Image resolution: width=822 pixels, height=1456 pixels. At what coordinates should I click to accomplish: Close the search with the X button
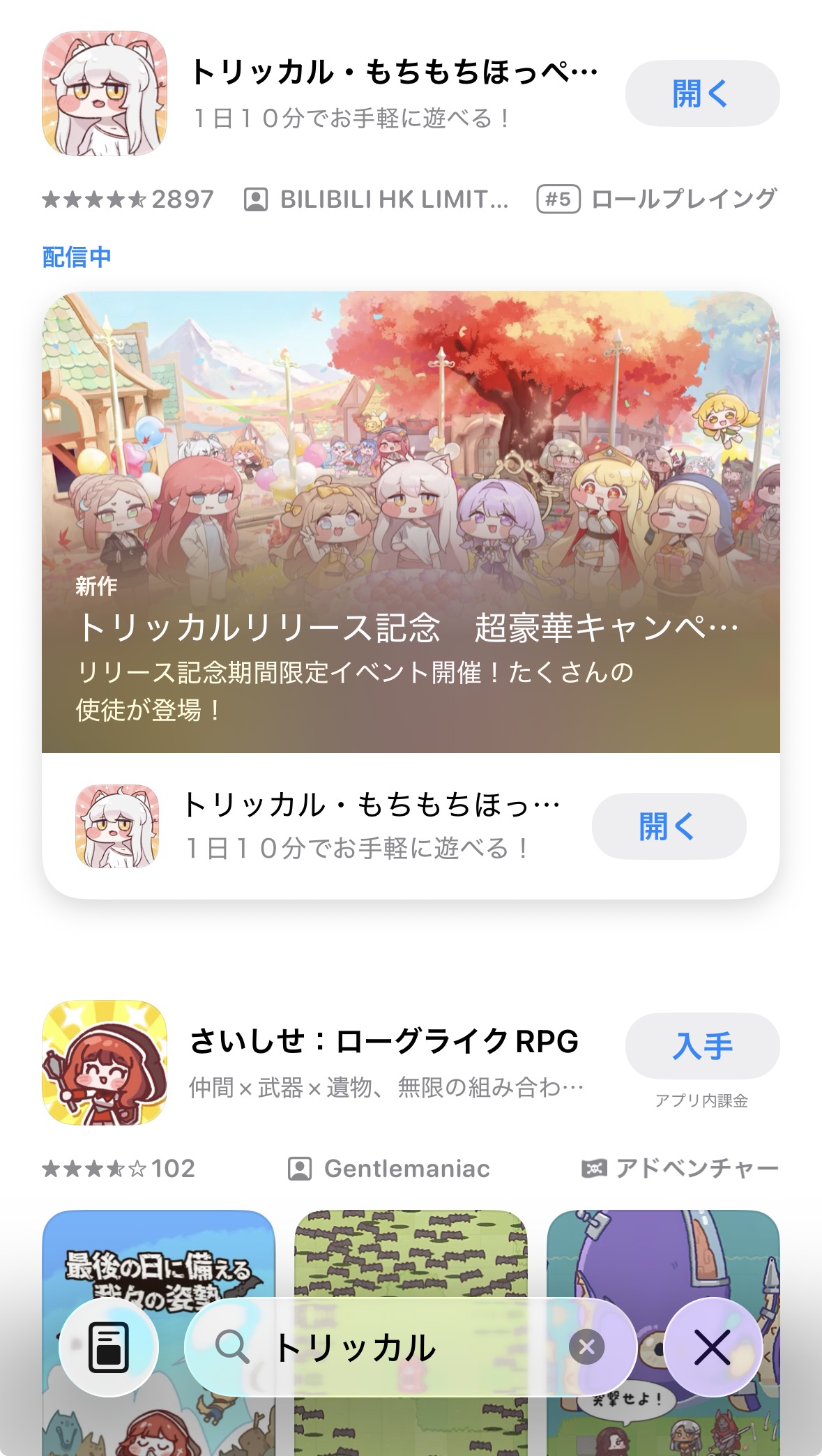713,1347
